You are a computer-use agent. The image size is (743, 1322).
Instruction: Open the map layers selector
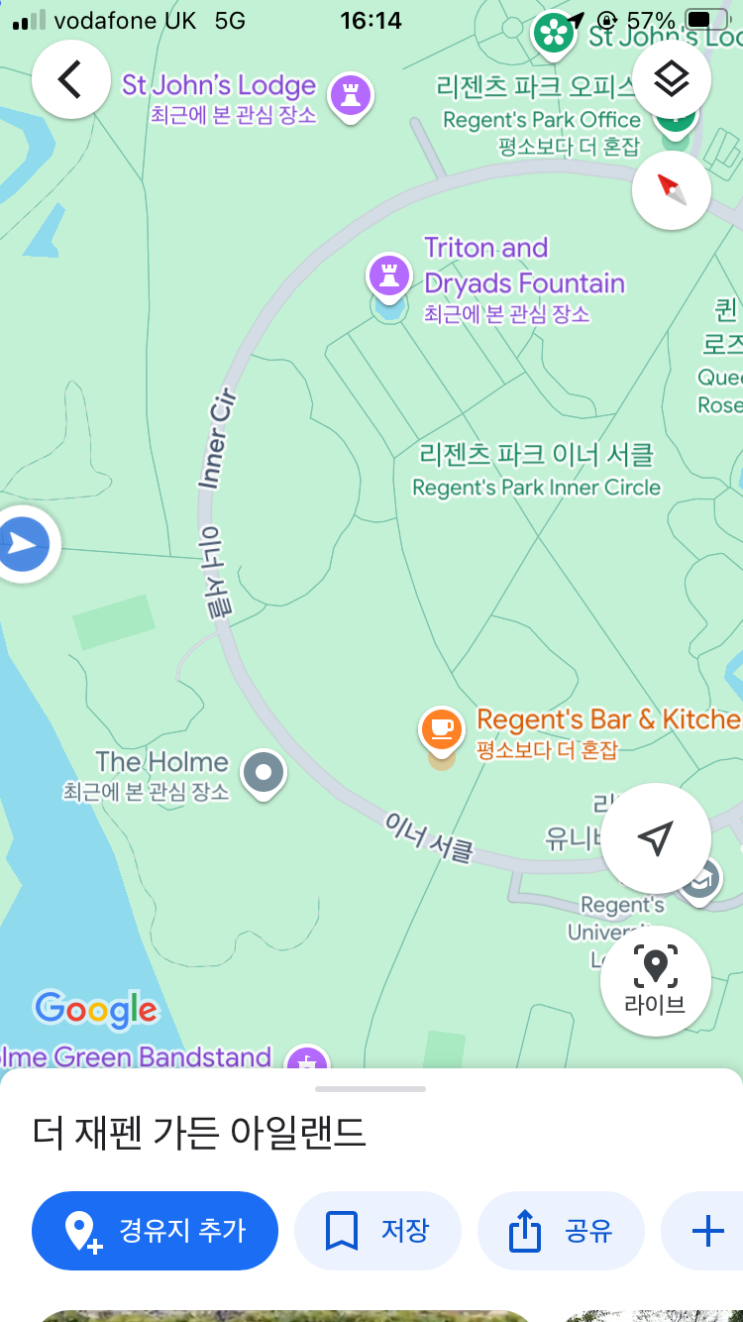click(x=671, y=80)
